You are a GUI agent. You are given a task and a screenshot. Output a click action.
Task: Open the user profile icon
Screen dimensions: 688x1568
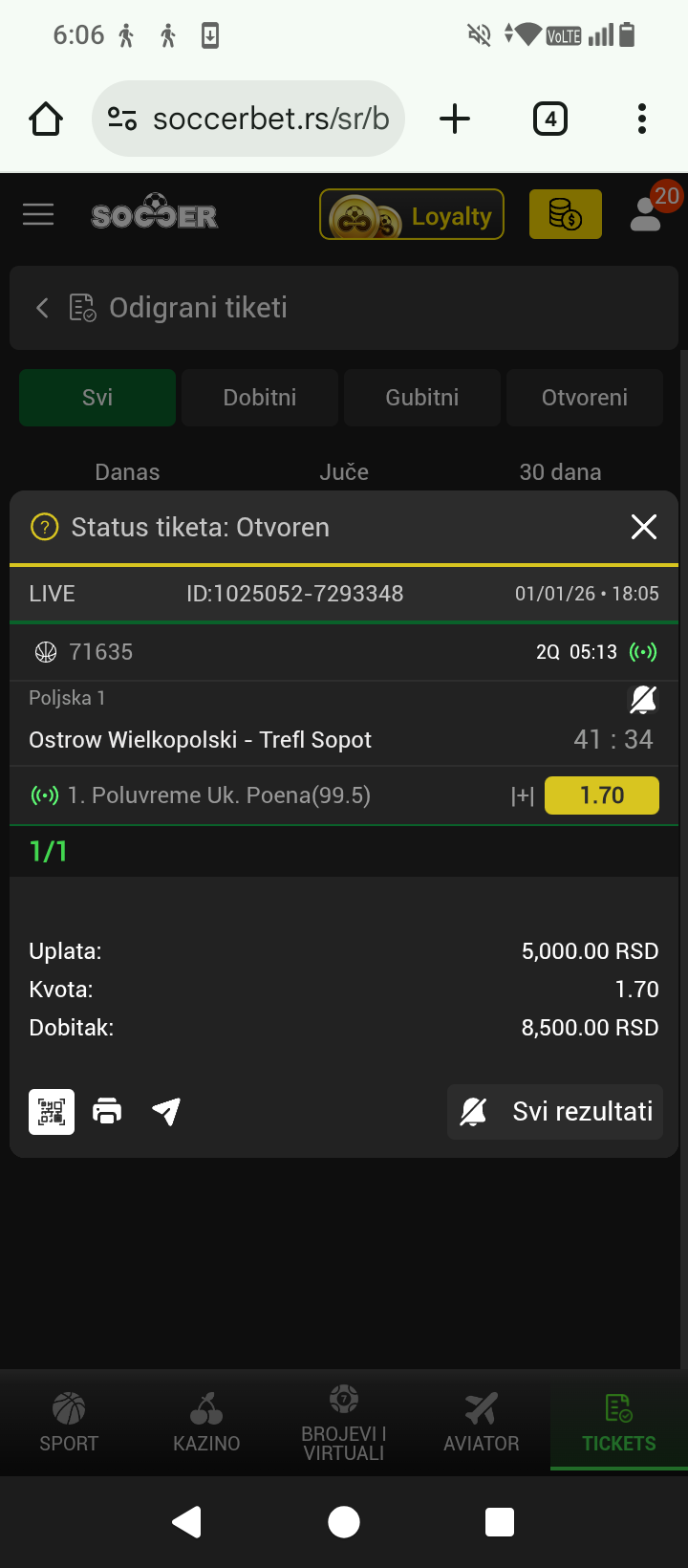point(647,214)
